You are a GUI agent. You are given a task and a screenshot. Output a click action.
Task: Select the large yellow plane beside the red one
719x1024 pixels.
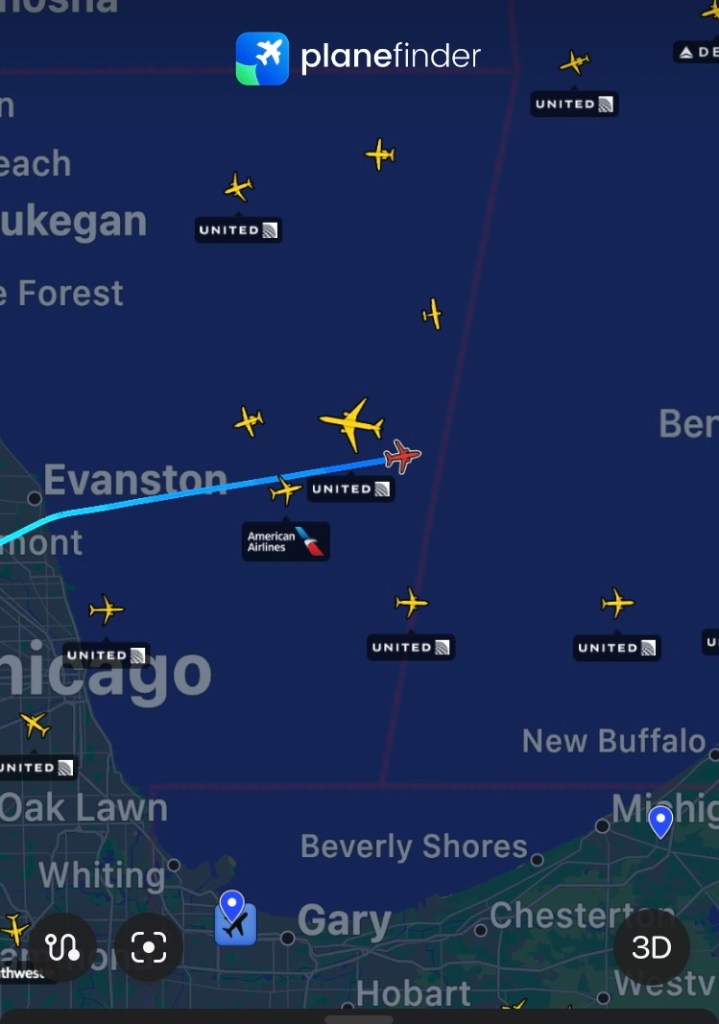[x=351, y=424]
